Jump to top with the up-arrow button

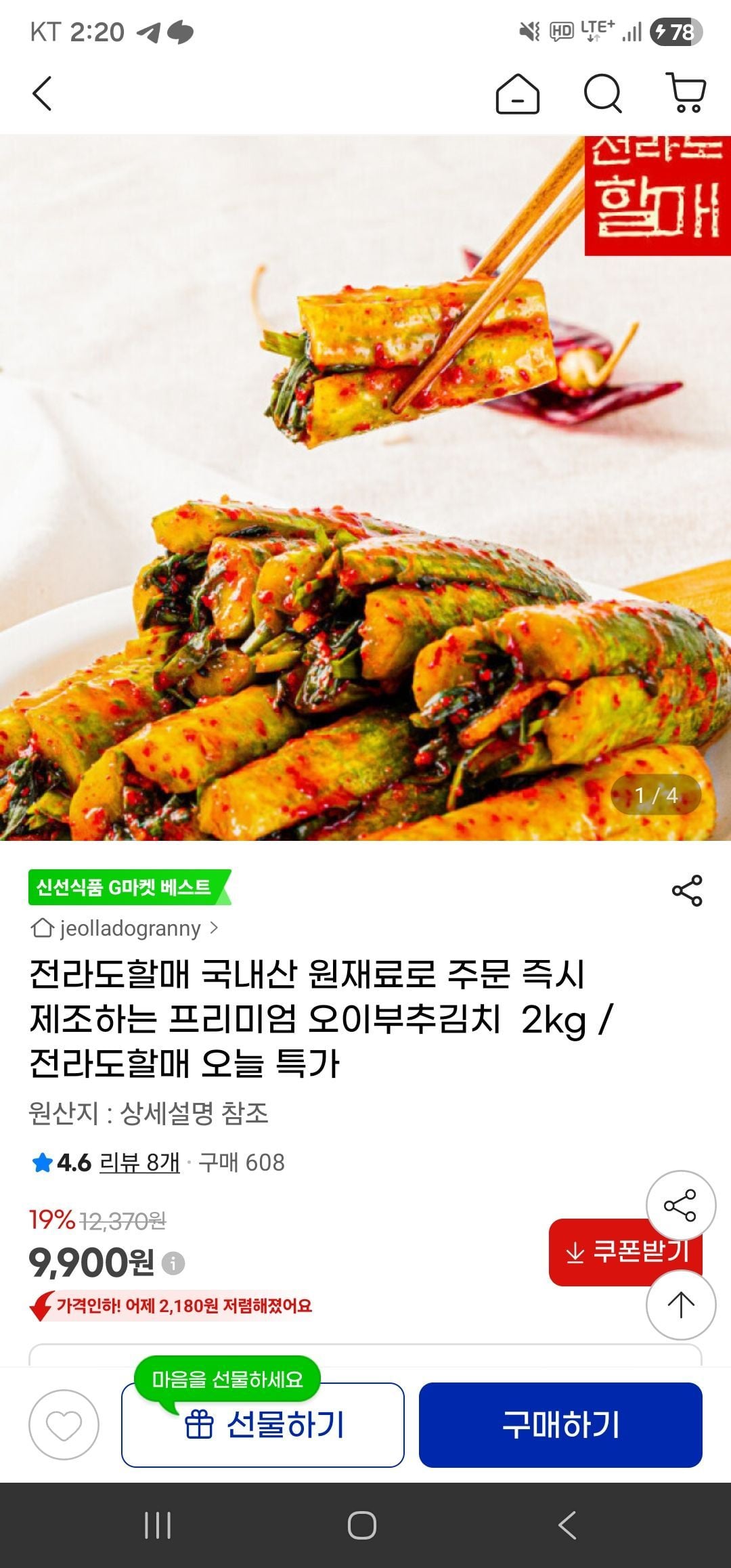coord(680,1305)
